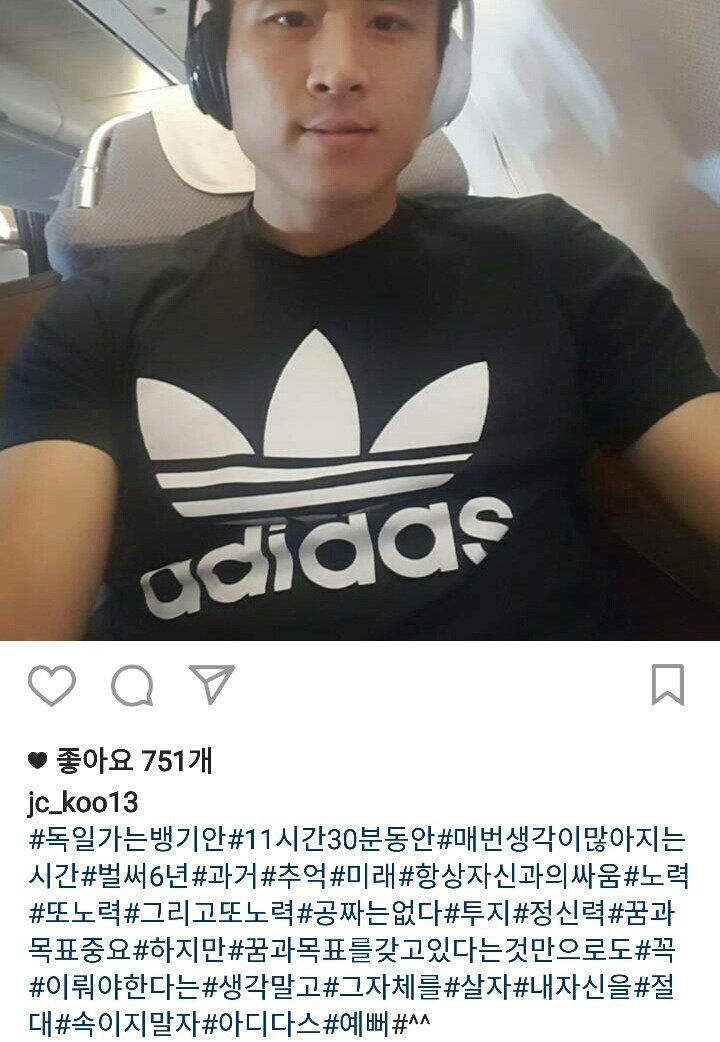Like the post with the heart icon
The width and height of the screenshot is (720, 1042).
(x=51, y=686)
